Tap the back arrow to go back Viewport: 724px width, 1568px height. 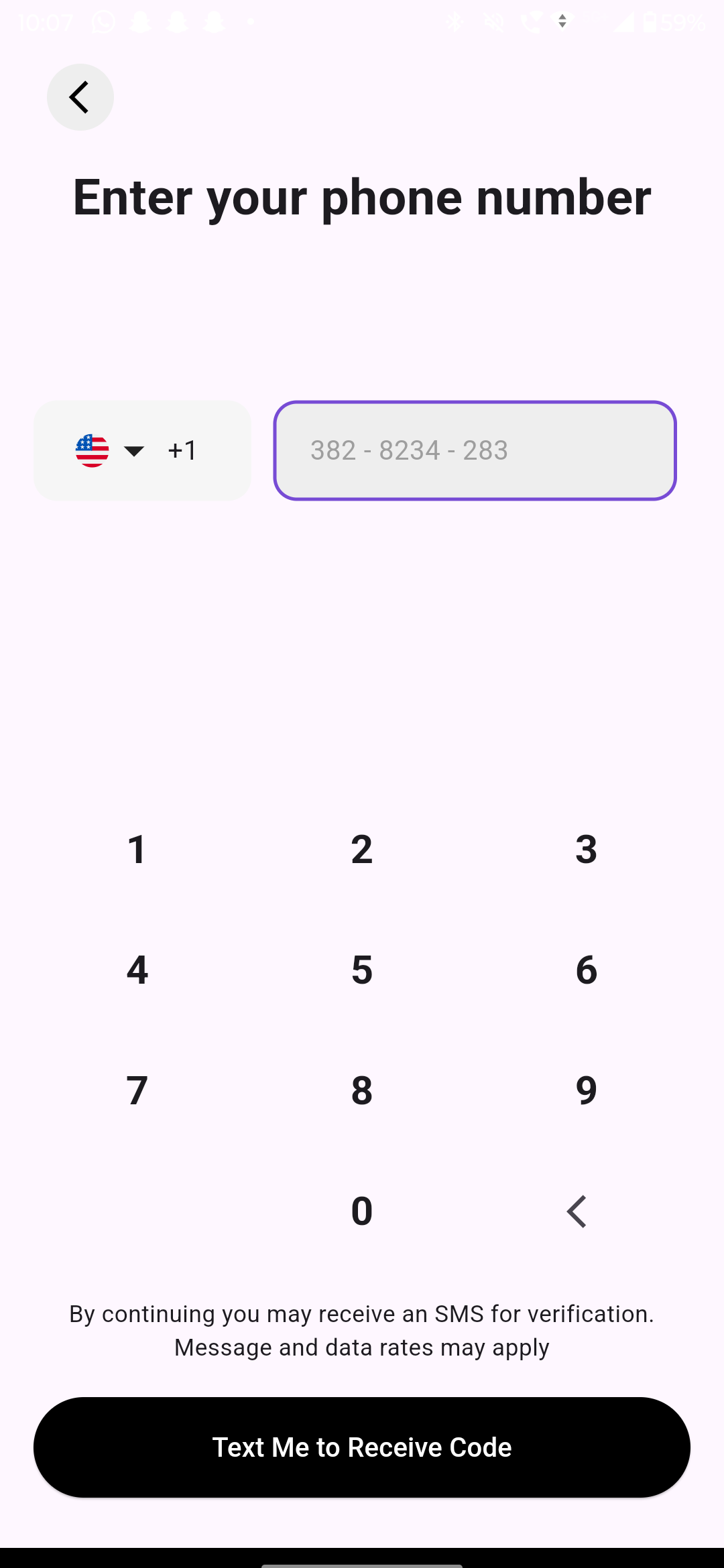click(80, 96)
